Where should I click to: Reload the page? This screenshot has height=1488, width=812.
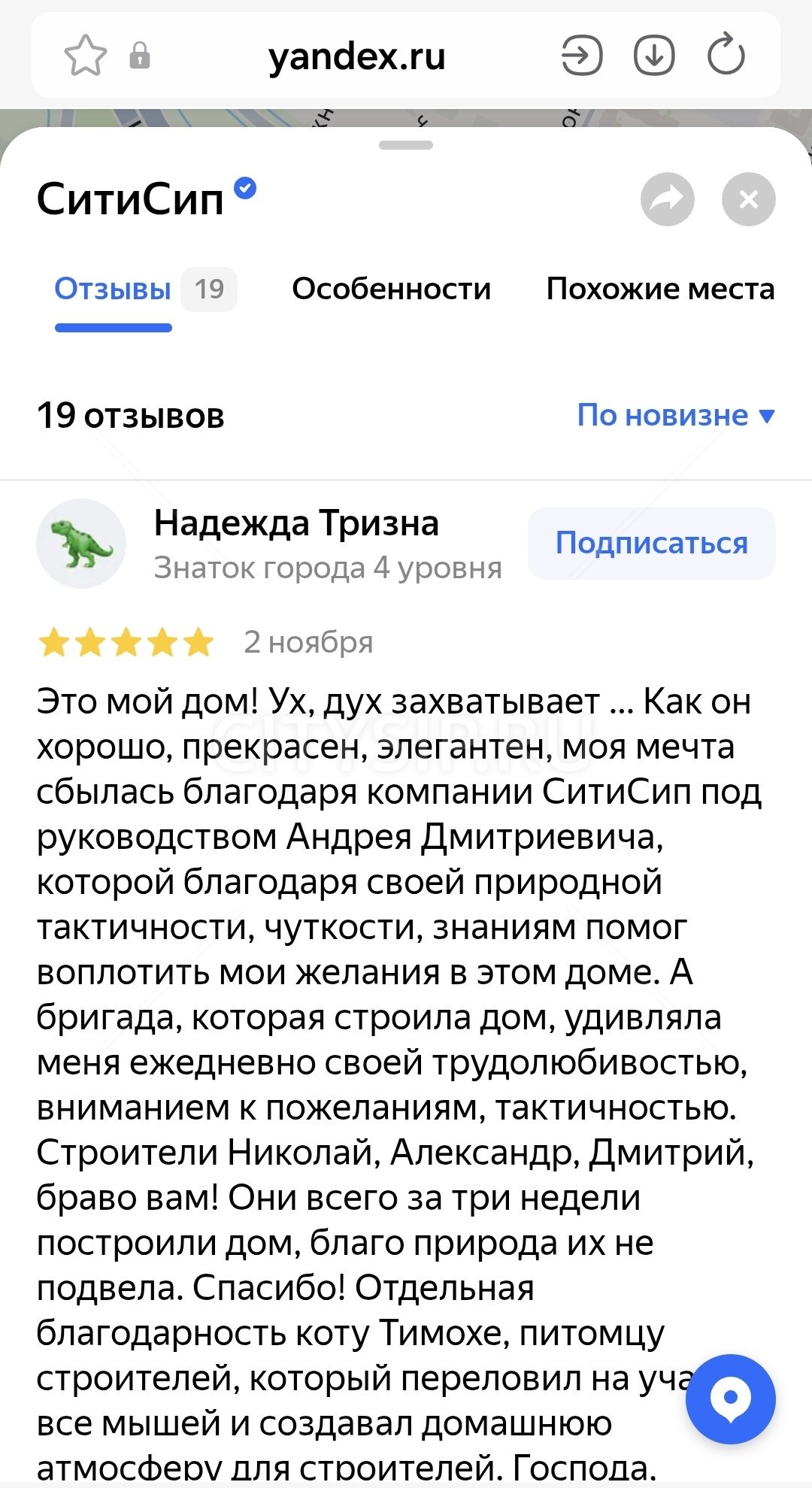click(x=726, y=55)
